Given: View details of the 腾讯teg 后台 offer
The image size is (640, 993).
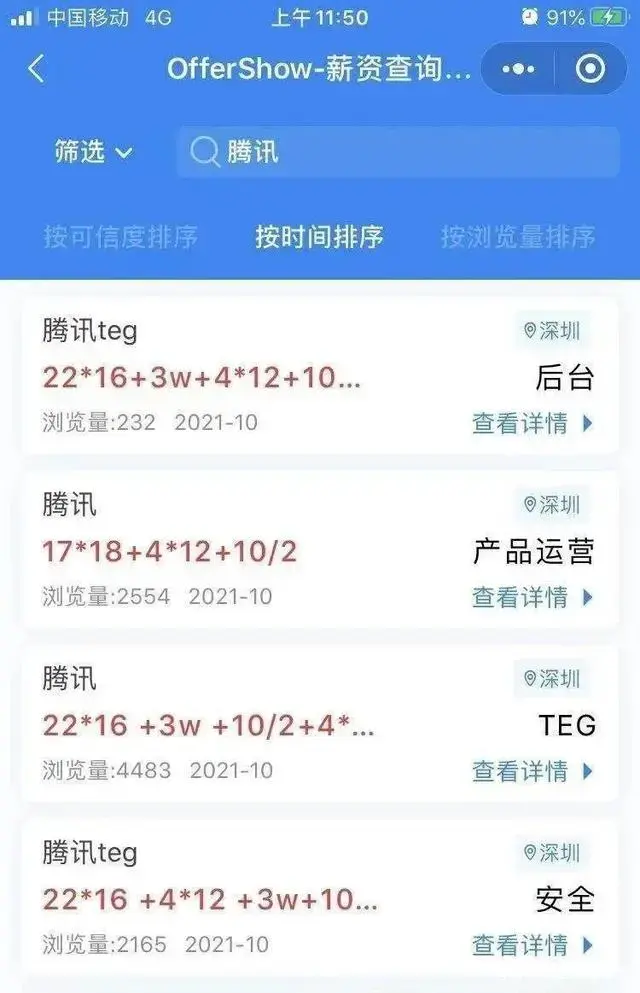Looking at the screenshot, I should click(x=532, y=423).
